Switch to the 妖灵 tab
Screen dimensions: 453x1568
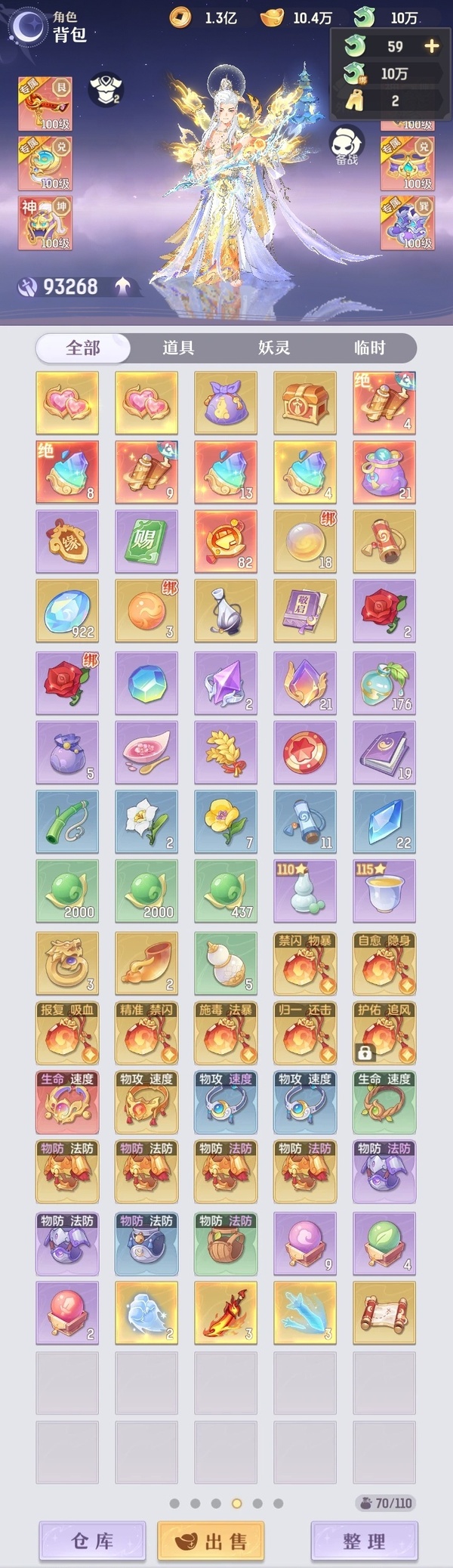[274, 348]
